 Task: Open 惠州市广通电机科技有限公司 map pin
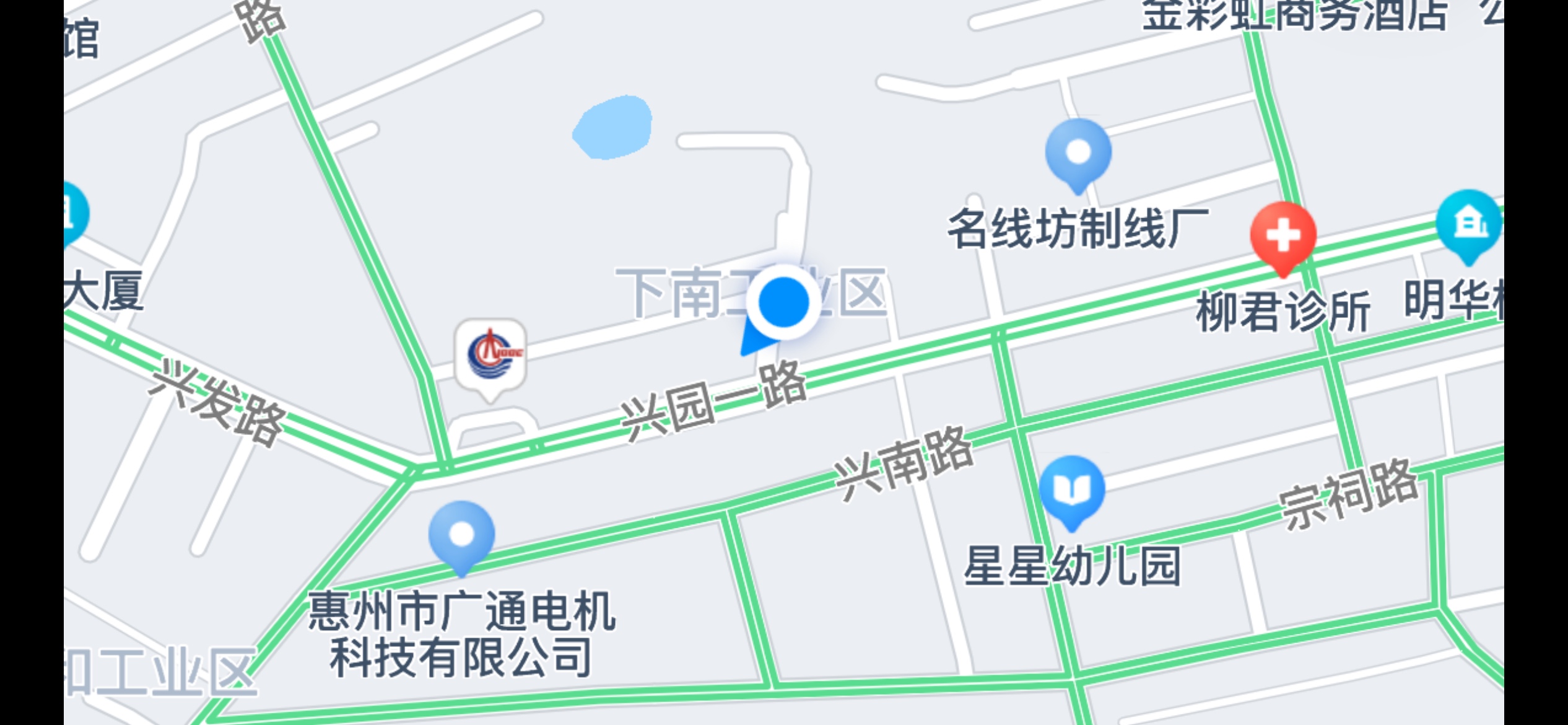point(461,535)
